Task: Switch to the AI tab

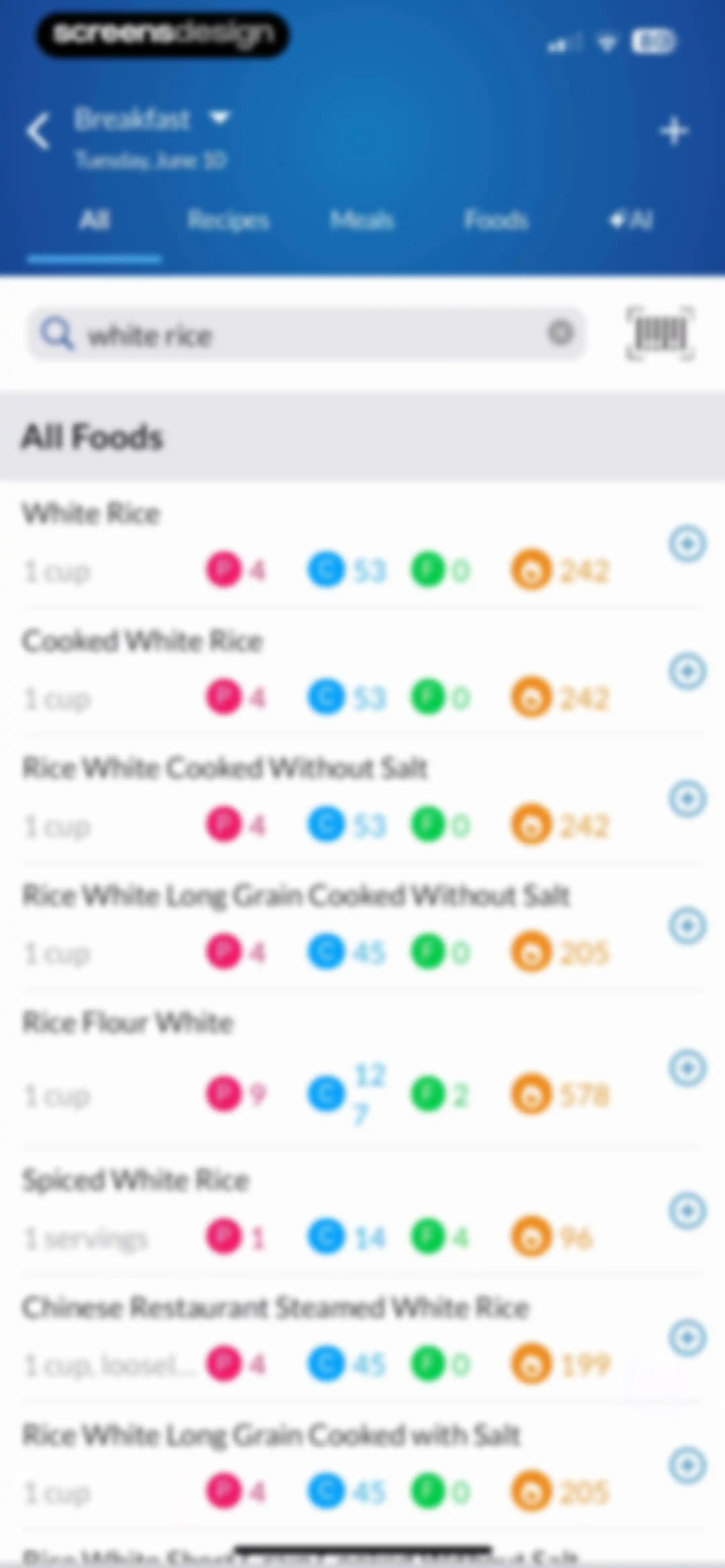Action: click(x=631, y=219)
